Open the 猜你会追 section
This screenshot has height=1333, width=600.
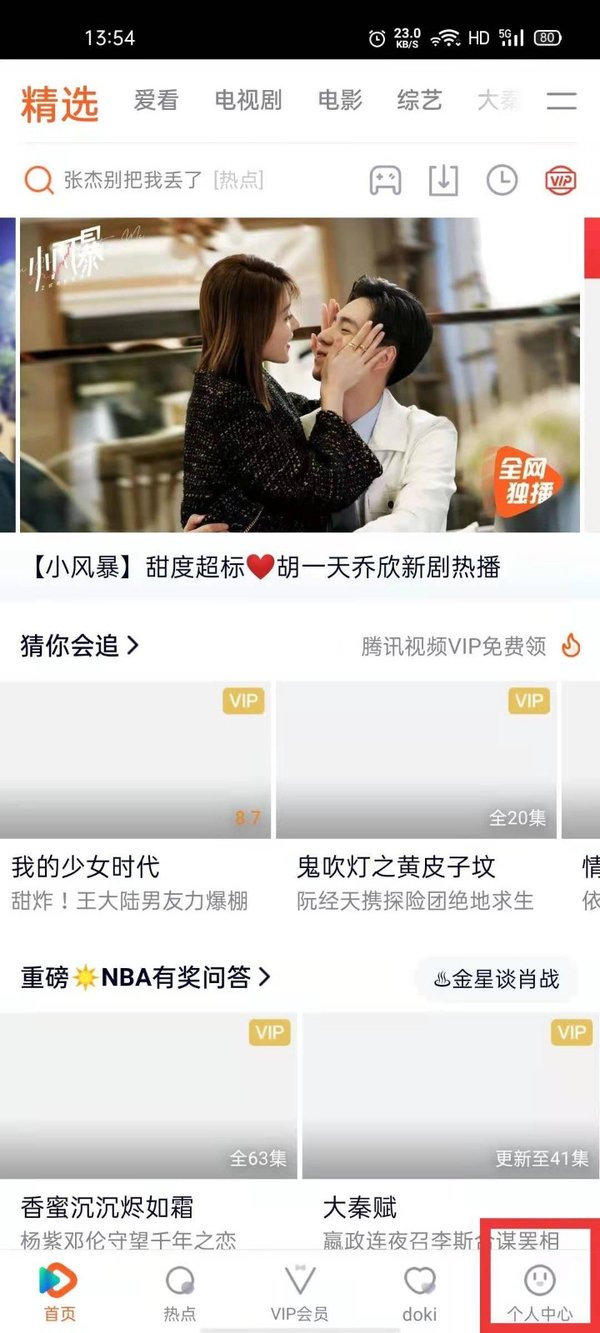click(80, 646)
